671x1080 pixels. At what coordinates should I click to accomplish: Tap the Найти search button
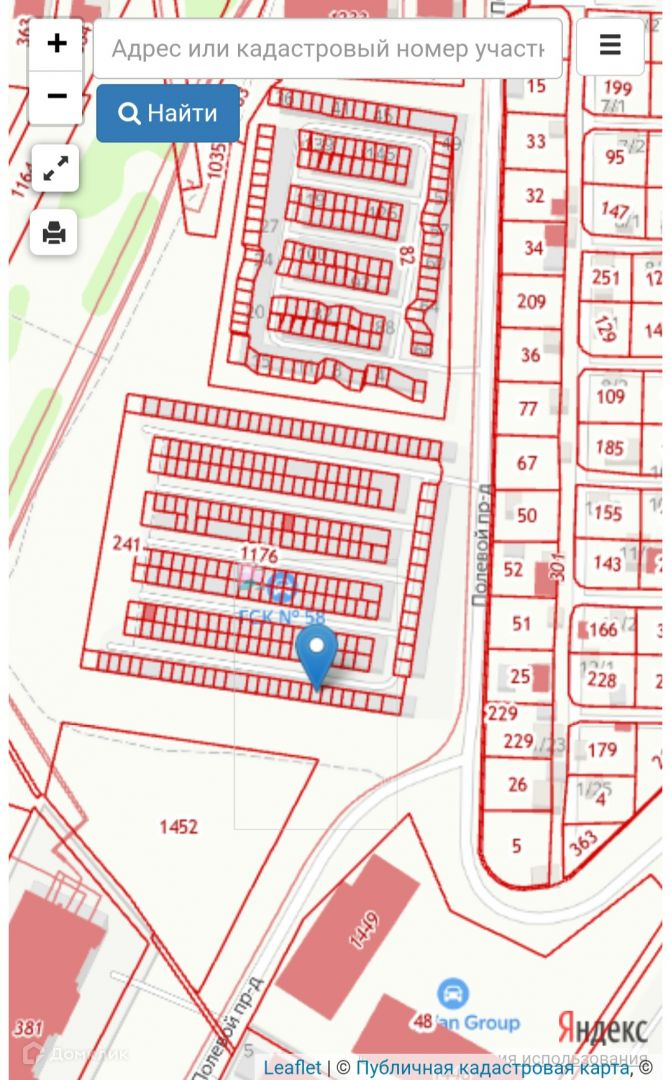tap(168, 113)
